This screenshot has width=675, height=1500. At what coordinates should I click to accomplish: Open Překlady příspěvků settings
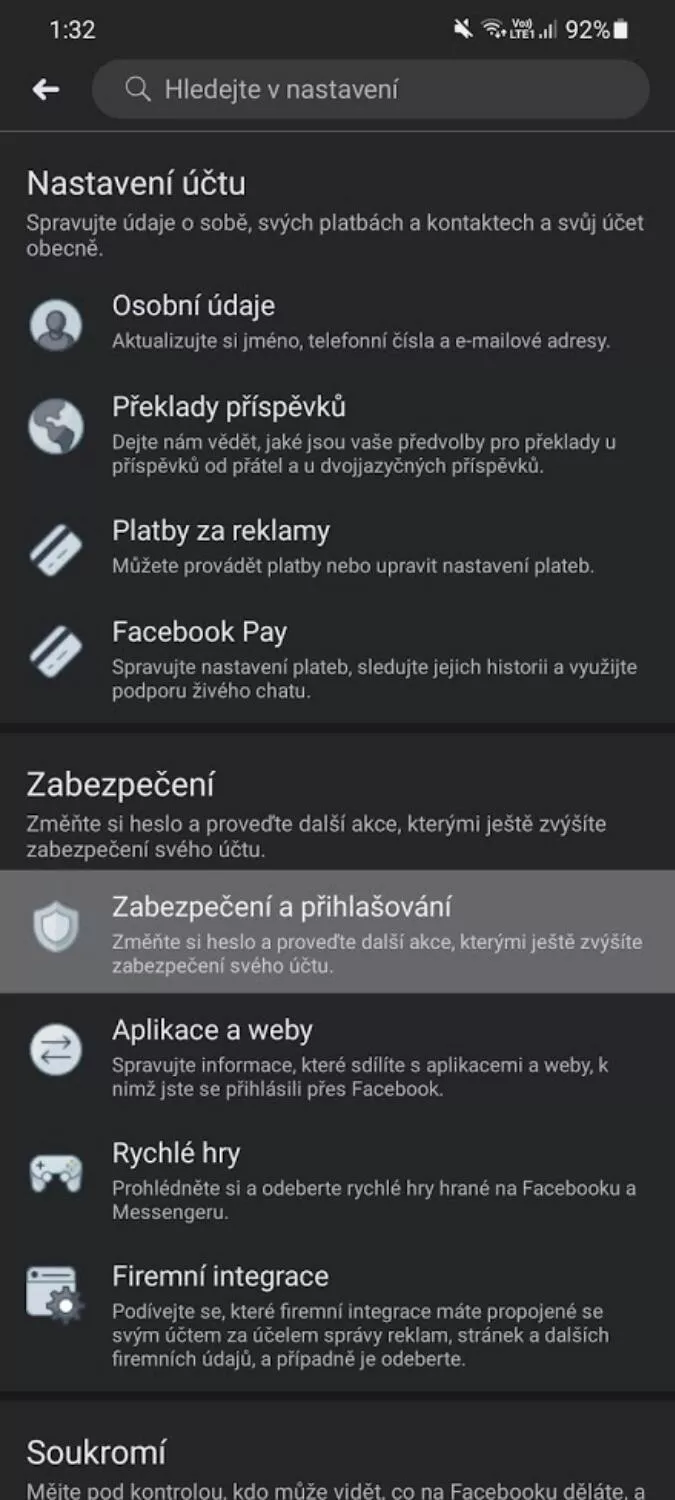click(x=337, y=435)
